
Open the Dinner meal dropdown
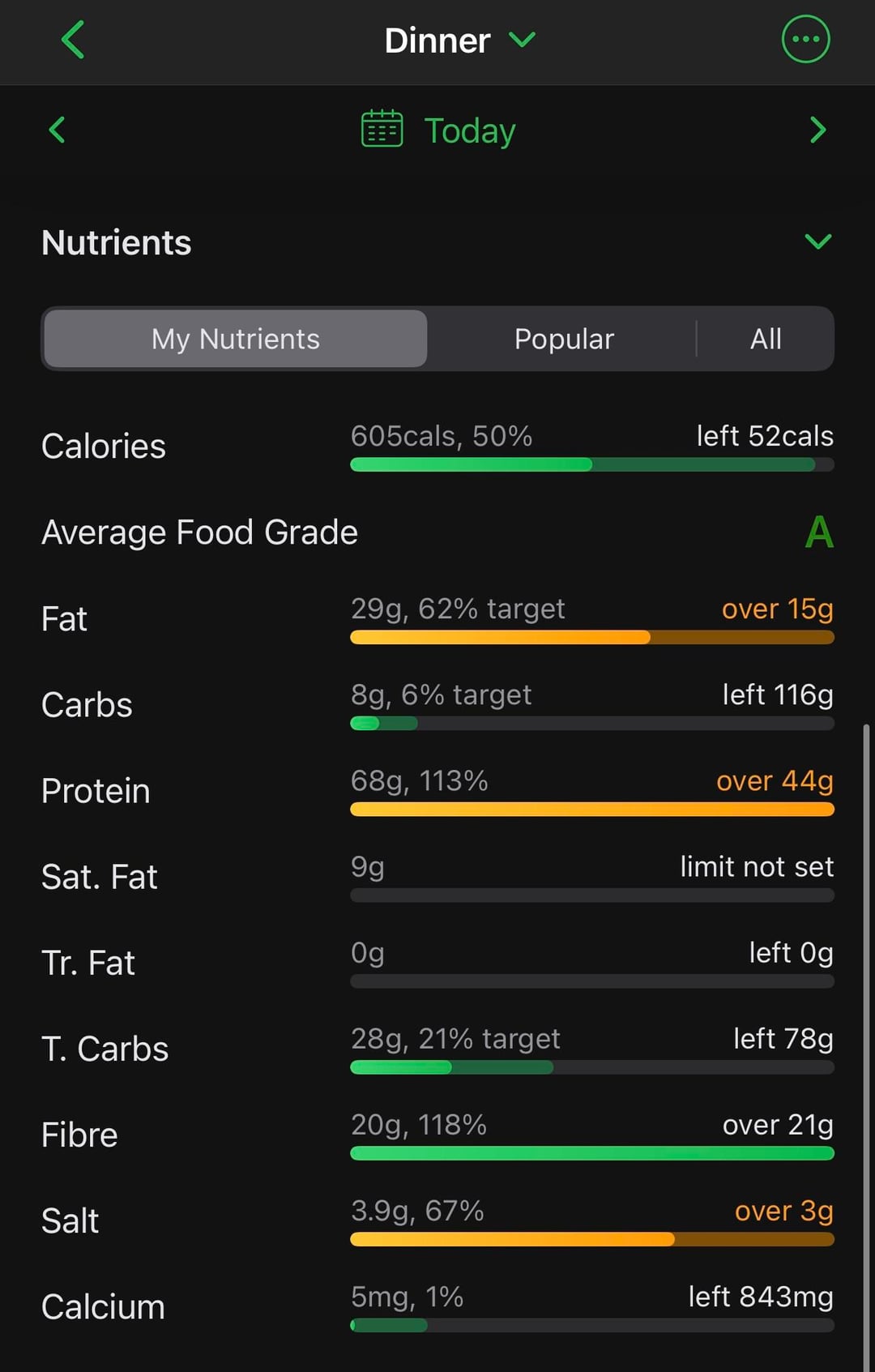point(459,41)
